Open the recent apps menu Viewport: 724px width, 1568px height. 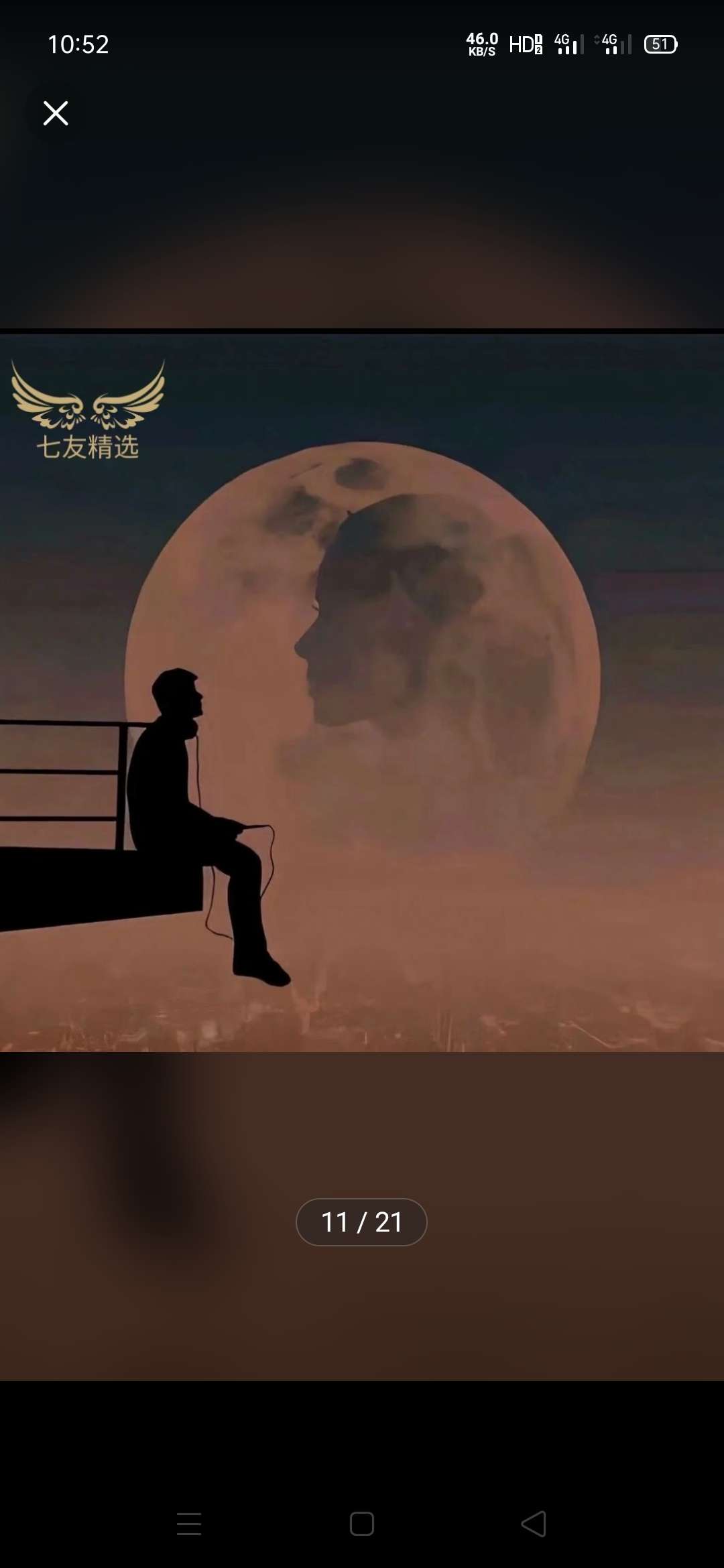pos(189,1524)
